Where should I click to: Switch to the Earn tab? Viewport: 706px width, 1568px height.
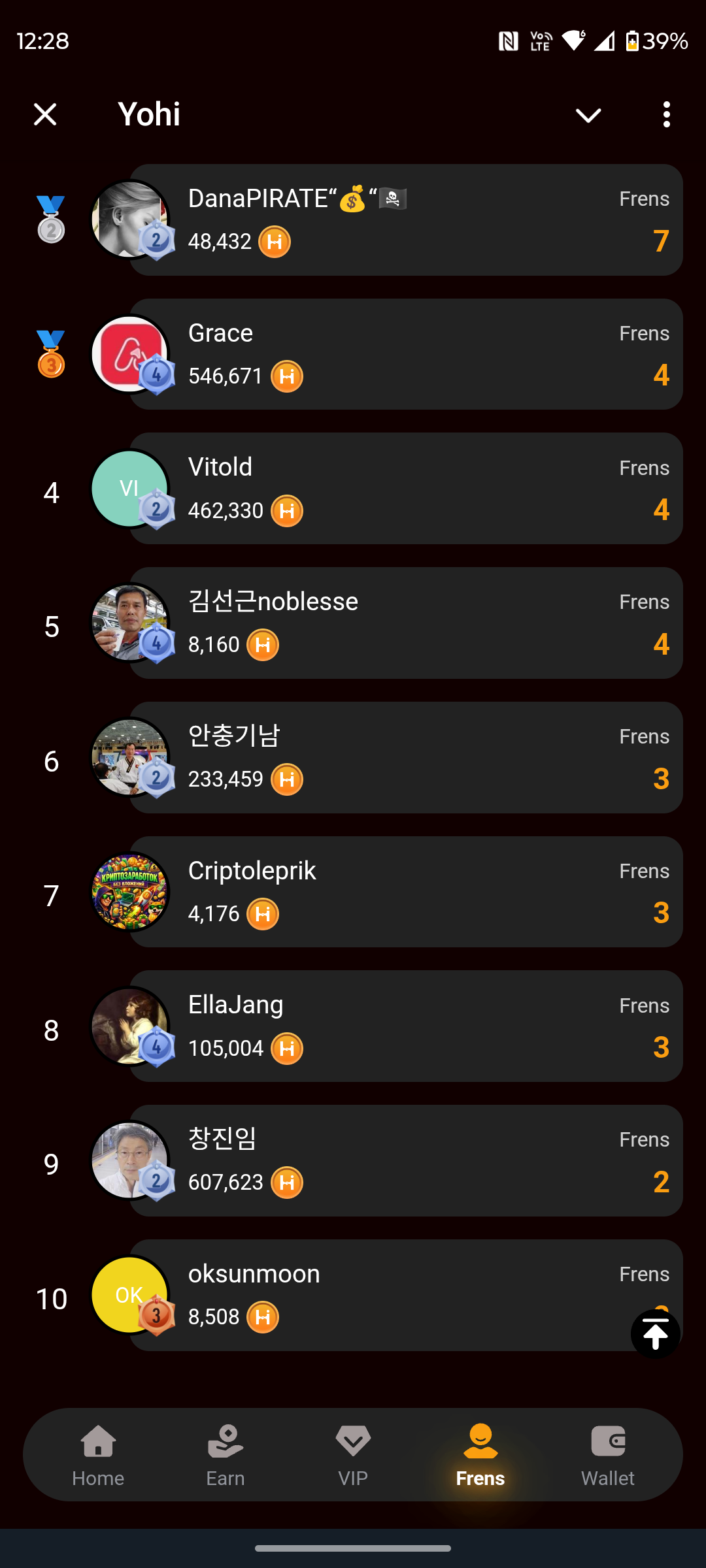click(x=226, y=1454)
